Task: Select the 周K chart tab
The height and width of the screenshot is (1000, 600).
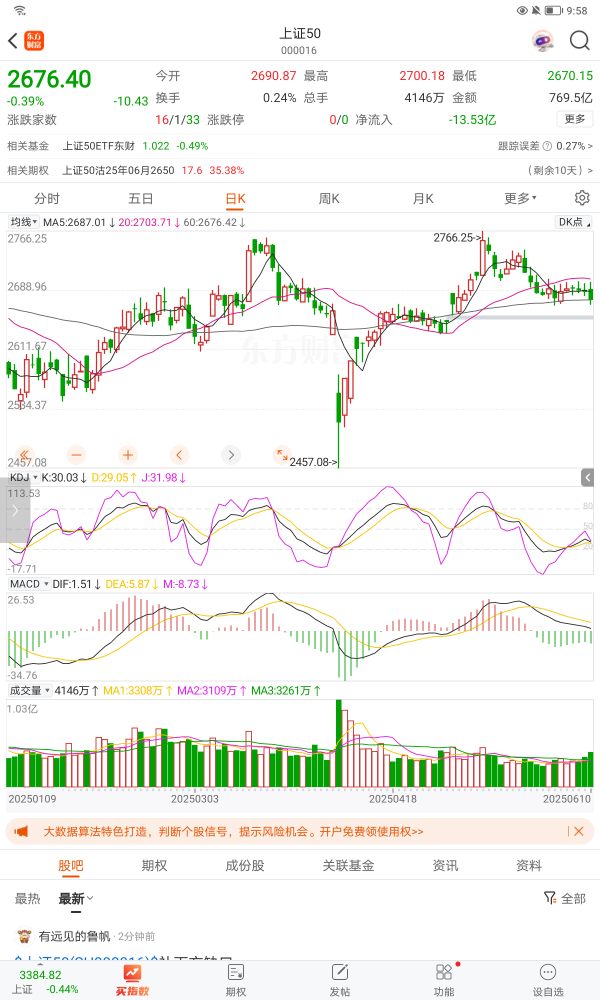Action: (329, 199)
